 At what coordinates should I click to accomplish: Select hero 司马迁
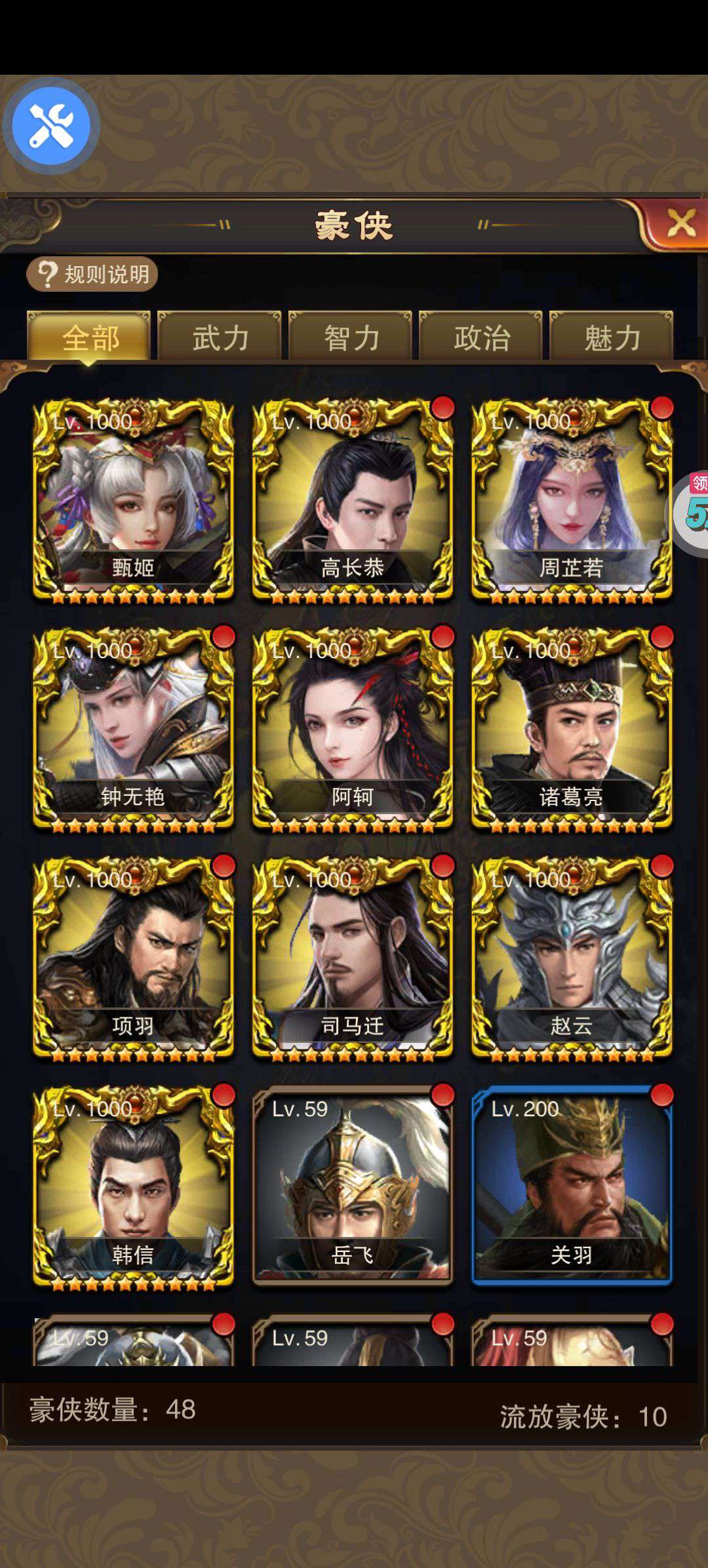353,958
